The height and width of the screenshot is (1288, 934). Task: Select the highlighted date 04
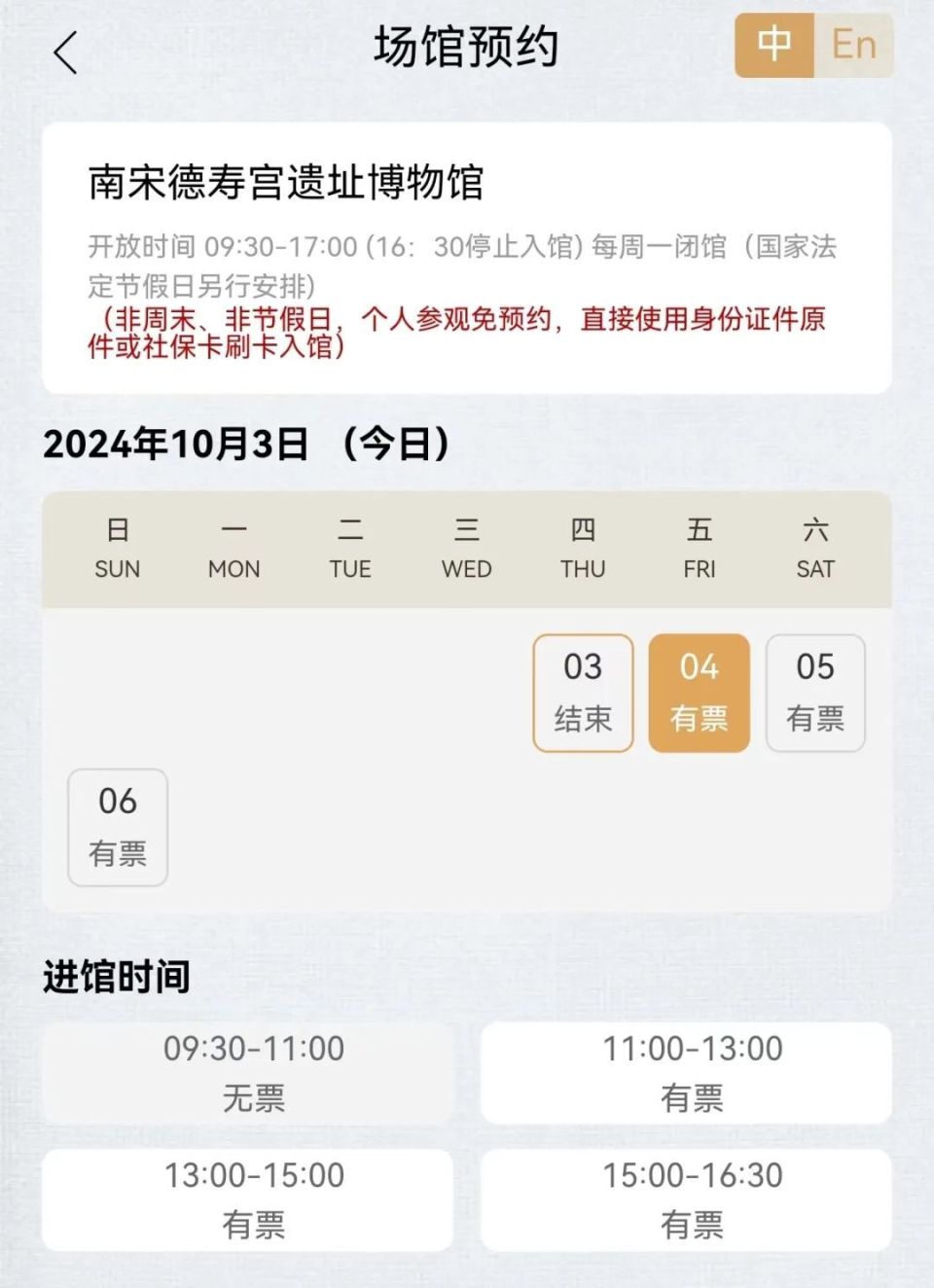(x=700, y=692)
